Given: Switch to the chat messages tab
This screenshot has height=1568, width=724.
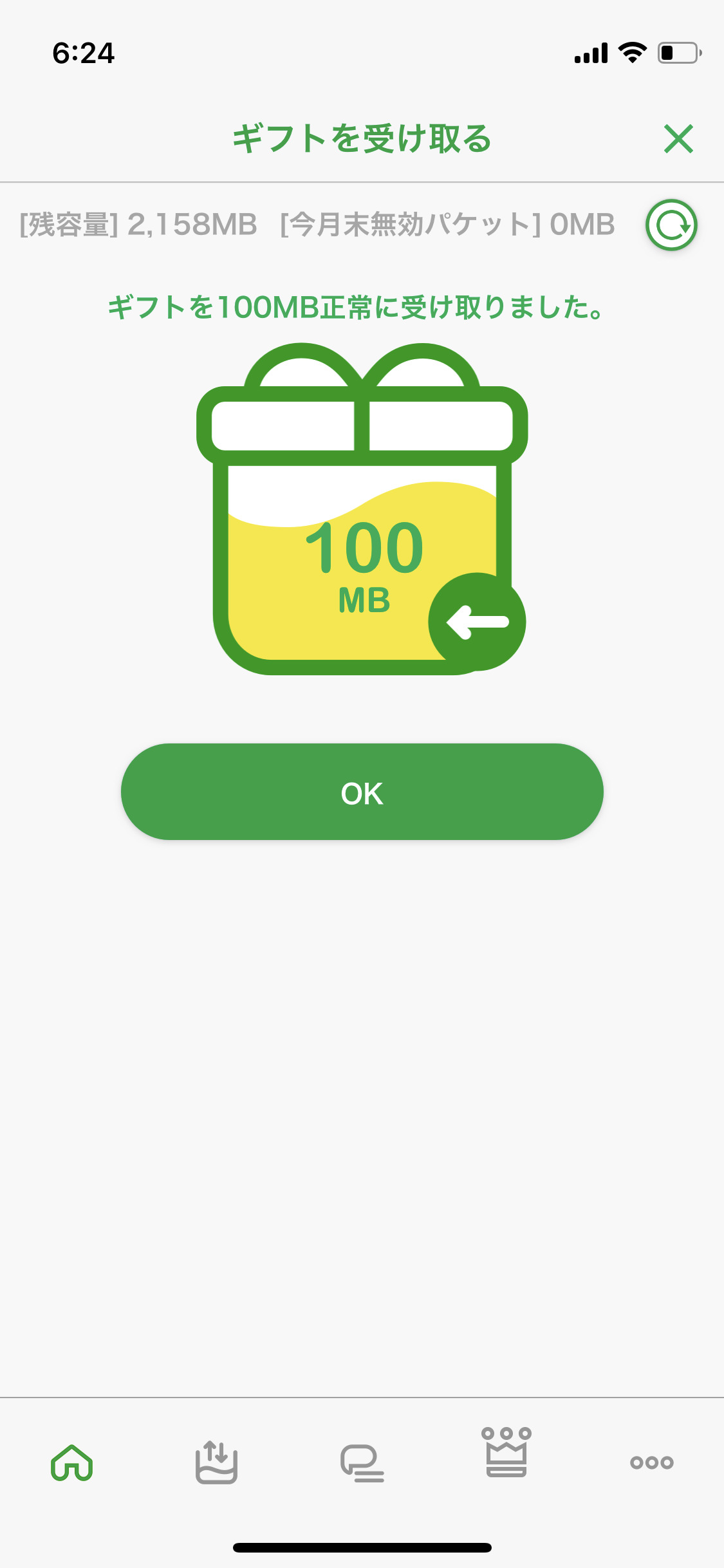Looking at the screenshot, I should (362, 1462).
